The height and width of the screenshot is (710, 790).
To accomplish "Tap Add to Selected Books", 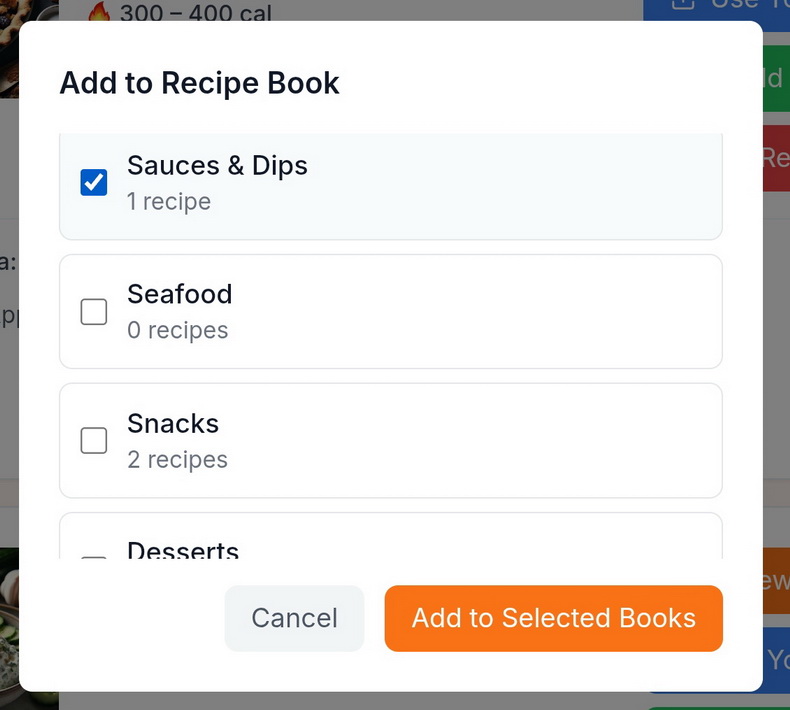I will [553, 618].
